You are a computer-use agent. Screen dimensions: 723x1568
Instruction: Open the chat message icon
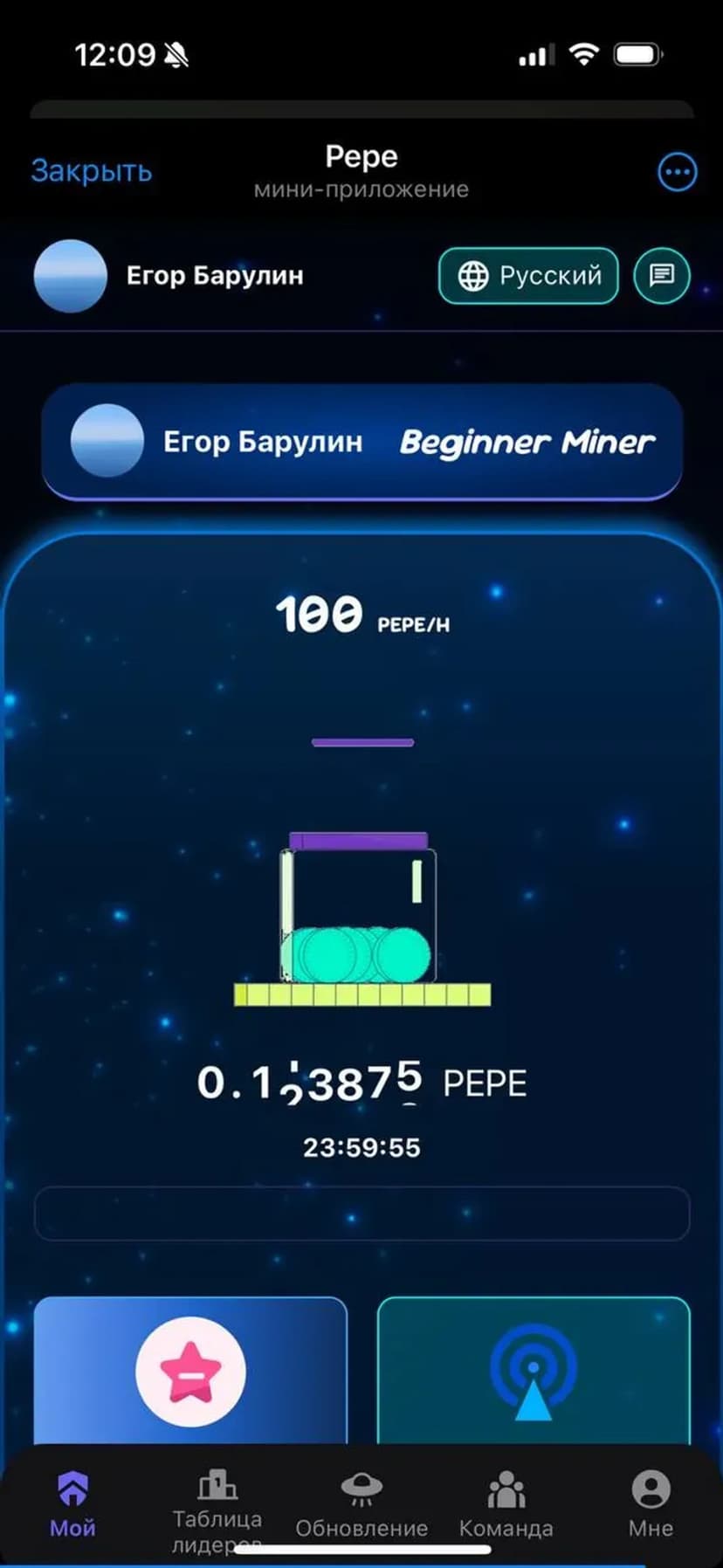pyautogui.click(x=661, y=276)
